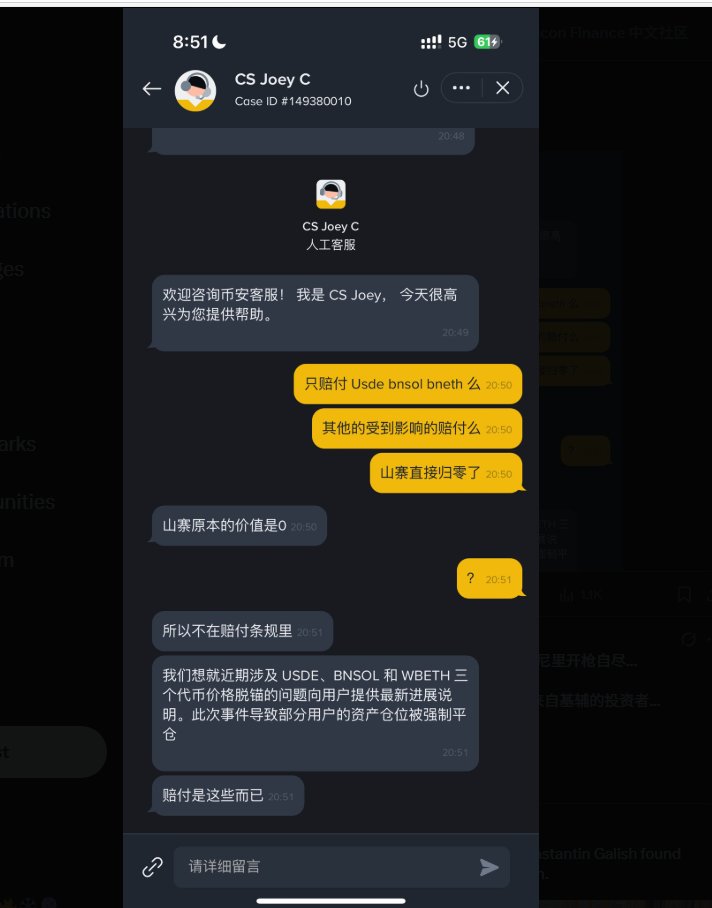Send the message with the arrow icon

point(489,867)
